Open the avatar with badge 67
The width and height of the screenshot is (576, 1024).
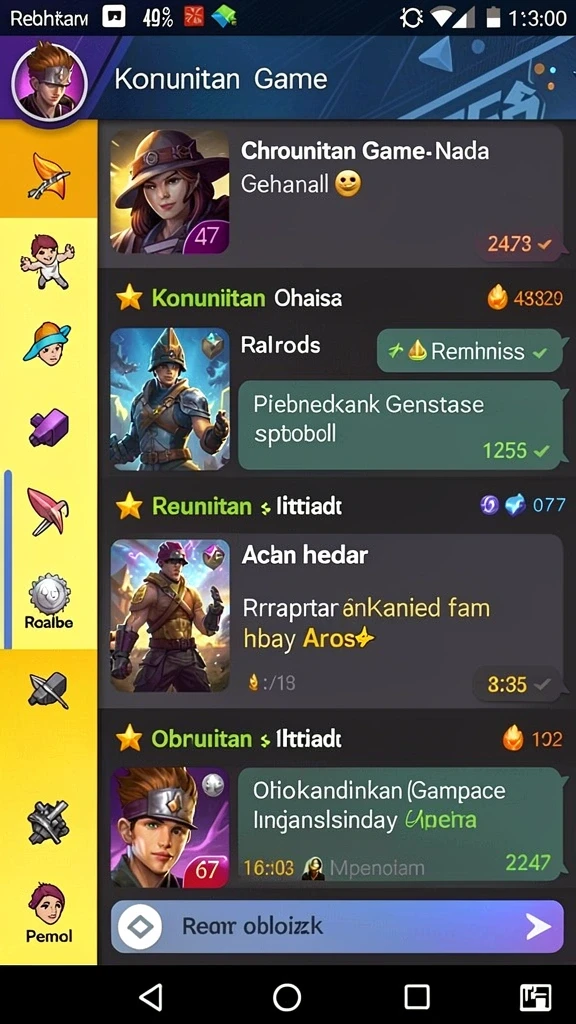(170, 828)
